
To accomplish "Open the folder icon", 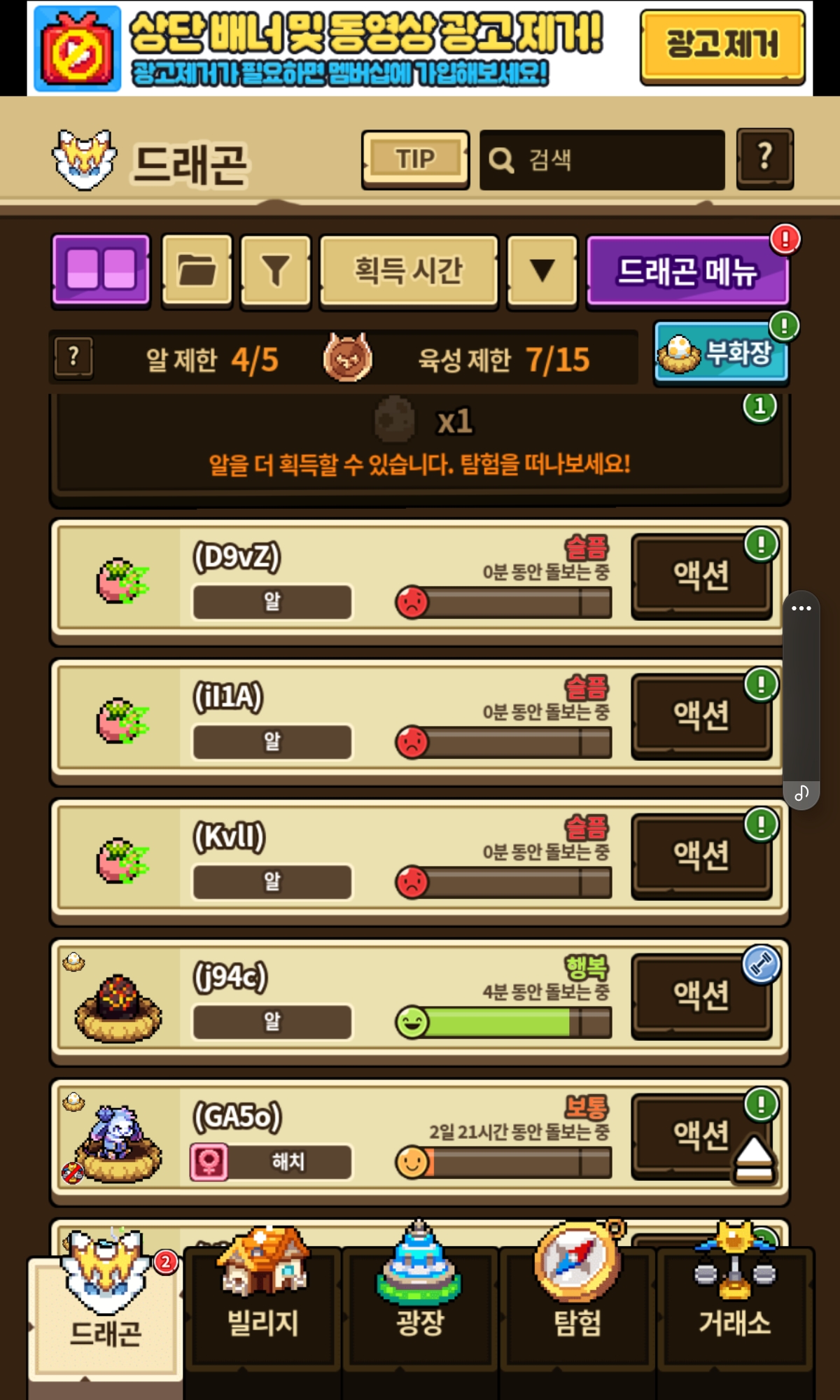I will pyautogui.click(x=197, y=271).
